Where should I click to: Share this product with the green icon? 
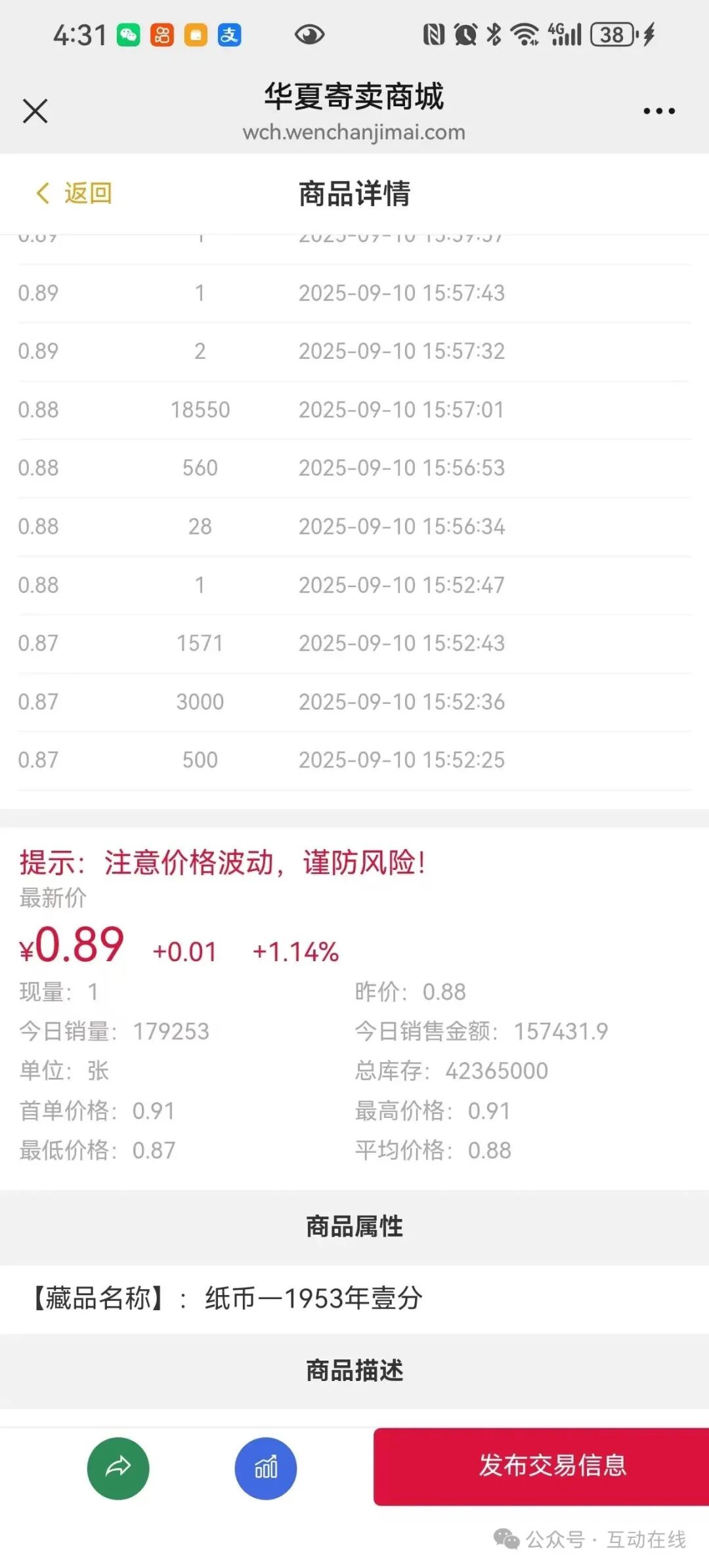(118, 1468)
